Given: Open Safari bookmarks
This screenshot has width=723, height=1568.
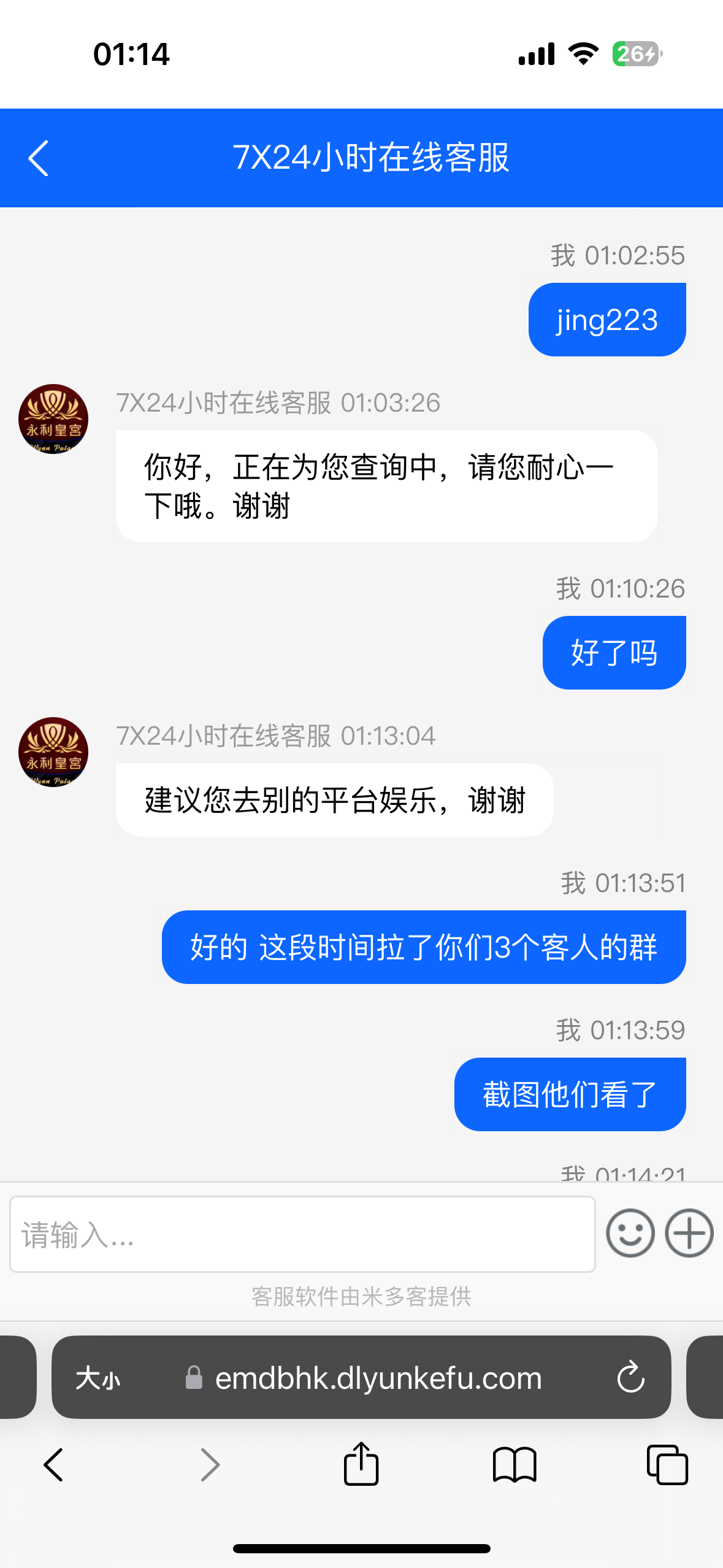Looking at the screenshot, I should [x=515, y=1464].
